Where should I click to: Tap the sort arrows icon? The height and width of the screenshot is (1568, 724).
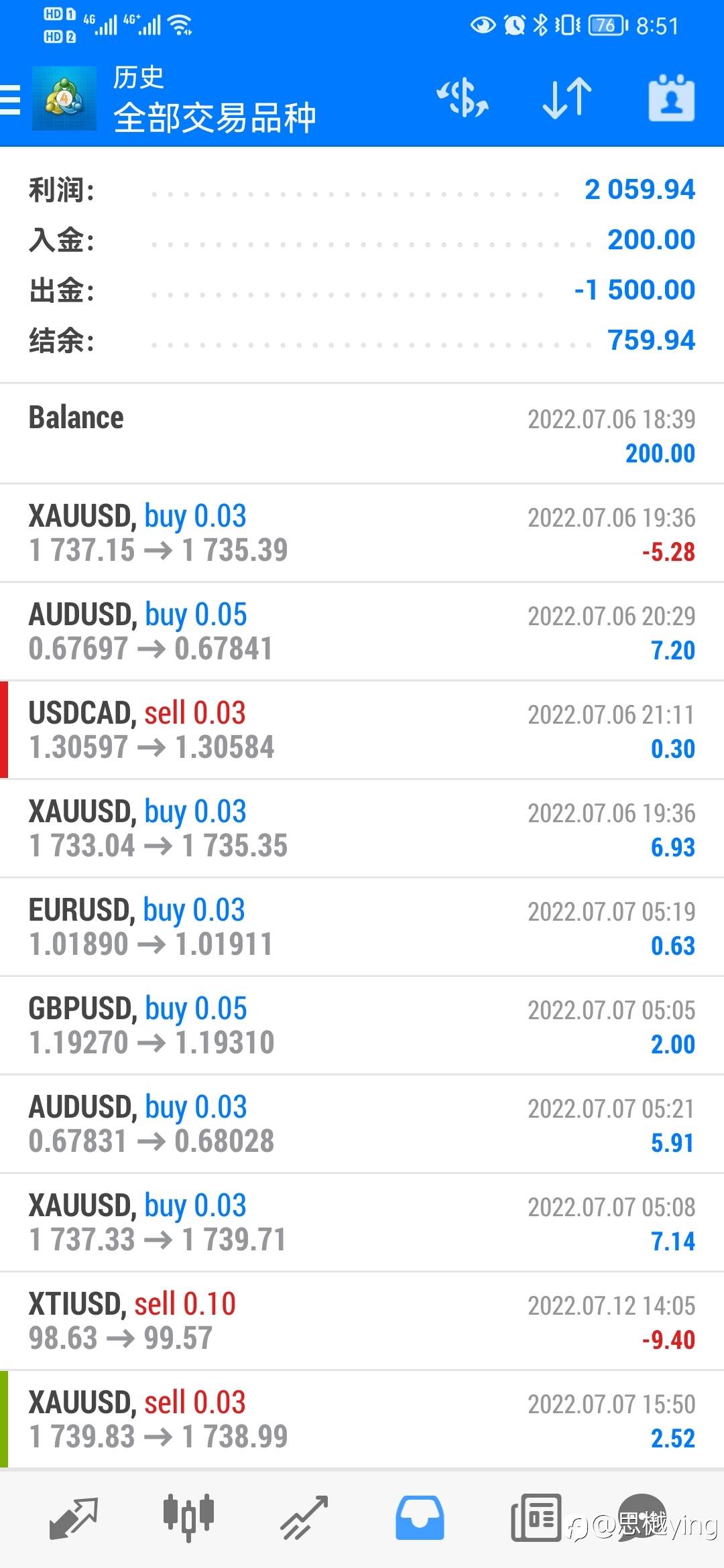coord(566,99)
